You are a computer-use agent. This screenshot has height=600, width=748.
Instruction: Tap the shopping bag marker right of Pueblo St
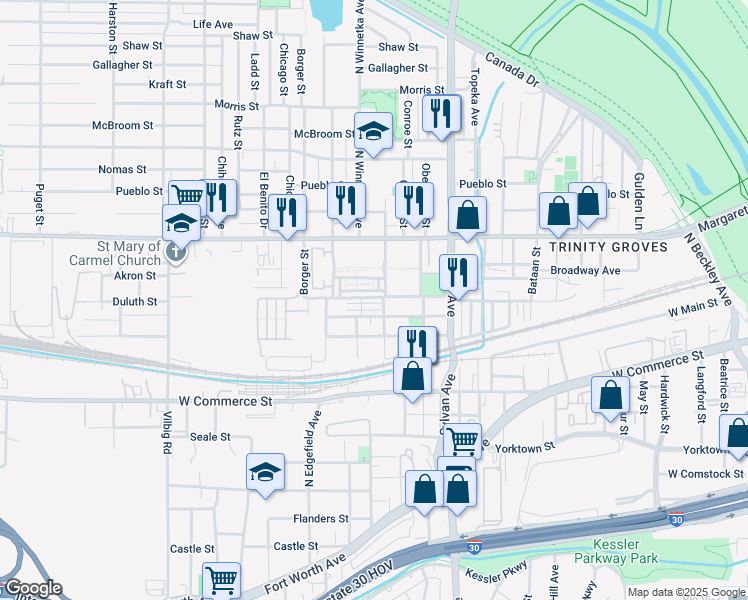pyautogui.click(x=467, y=214)
